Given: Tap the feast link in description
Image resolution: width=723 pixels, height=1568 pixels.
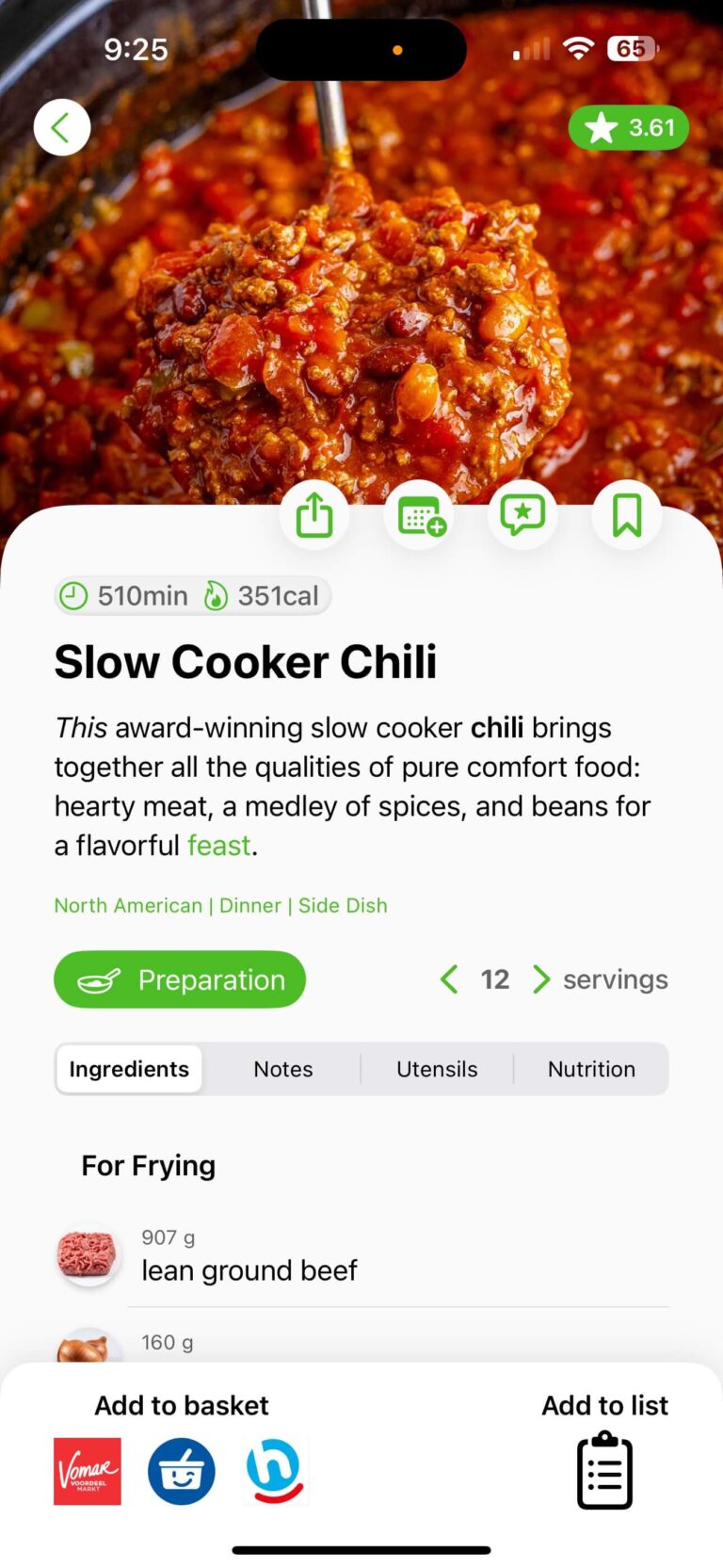Looking at the screenshot, I should pyautogui.click(x=218, y=846).
